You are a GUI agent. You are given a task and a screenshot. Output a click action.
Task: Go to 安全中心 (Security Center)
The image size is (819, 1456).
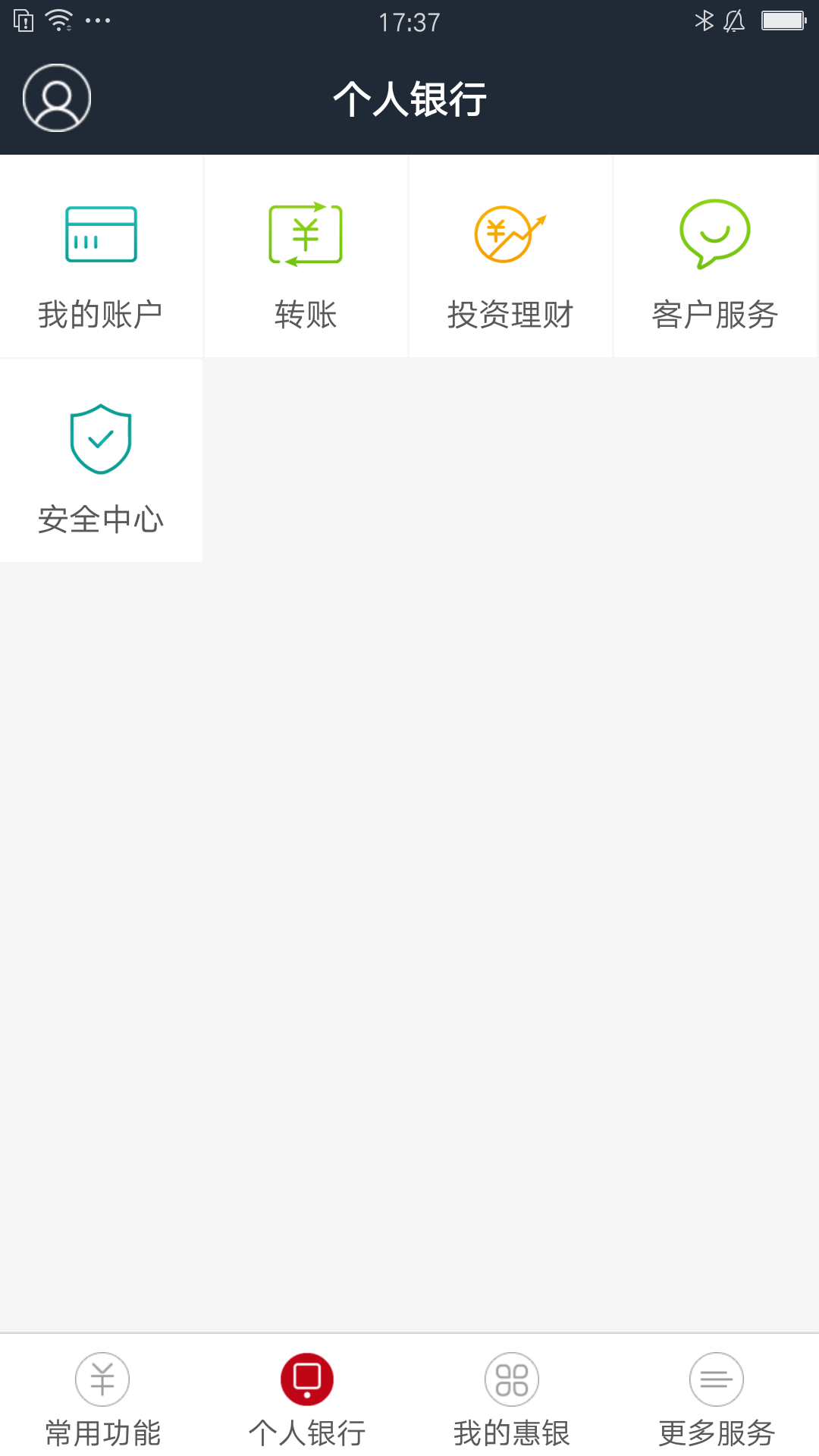point(101,462)
